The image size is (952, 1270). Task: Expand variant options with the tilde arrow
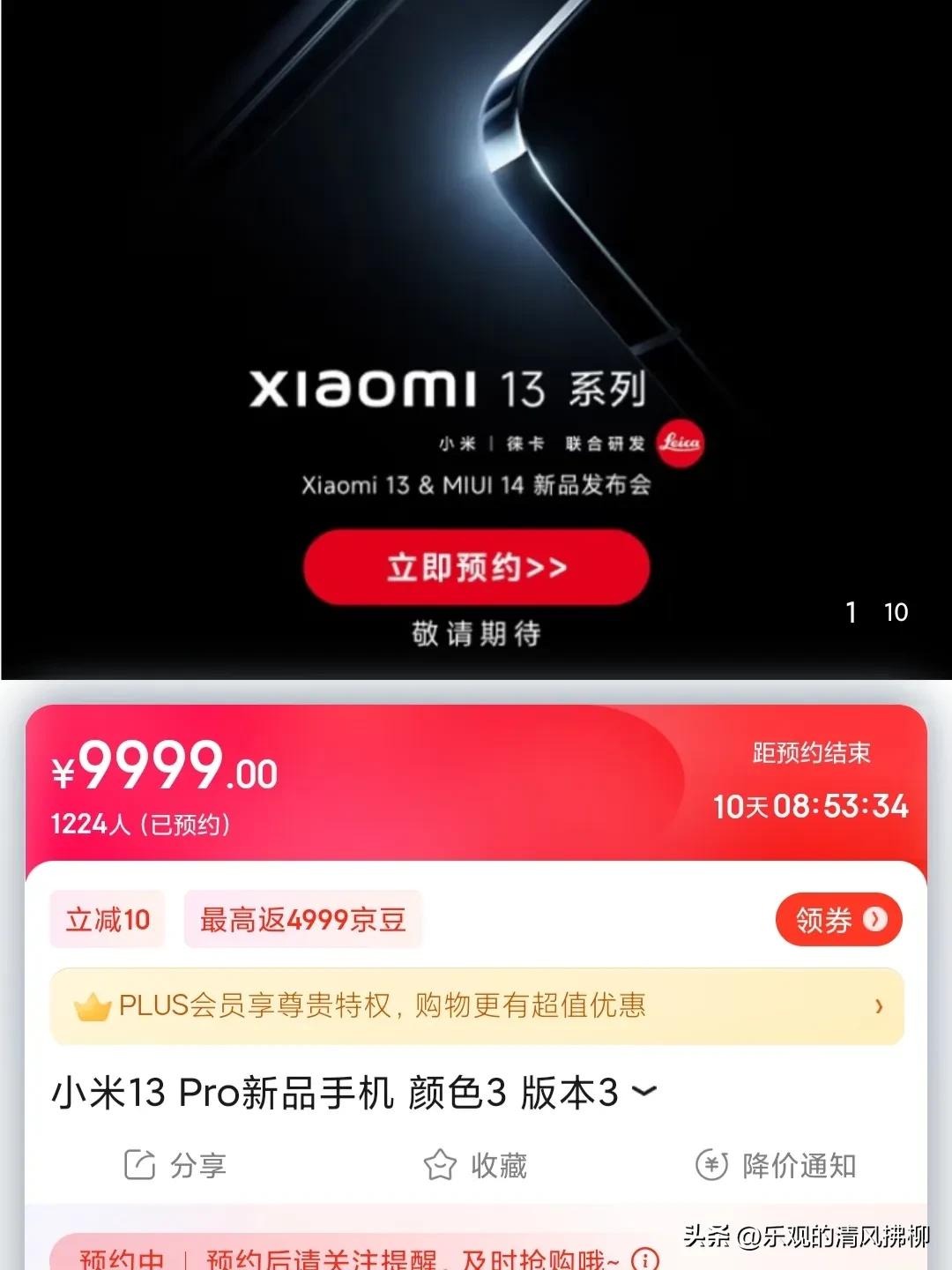643,1093
